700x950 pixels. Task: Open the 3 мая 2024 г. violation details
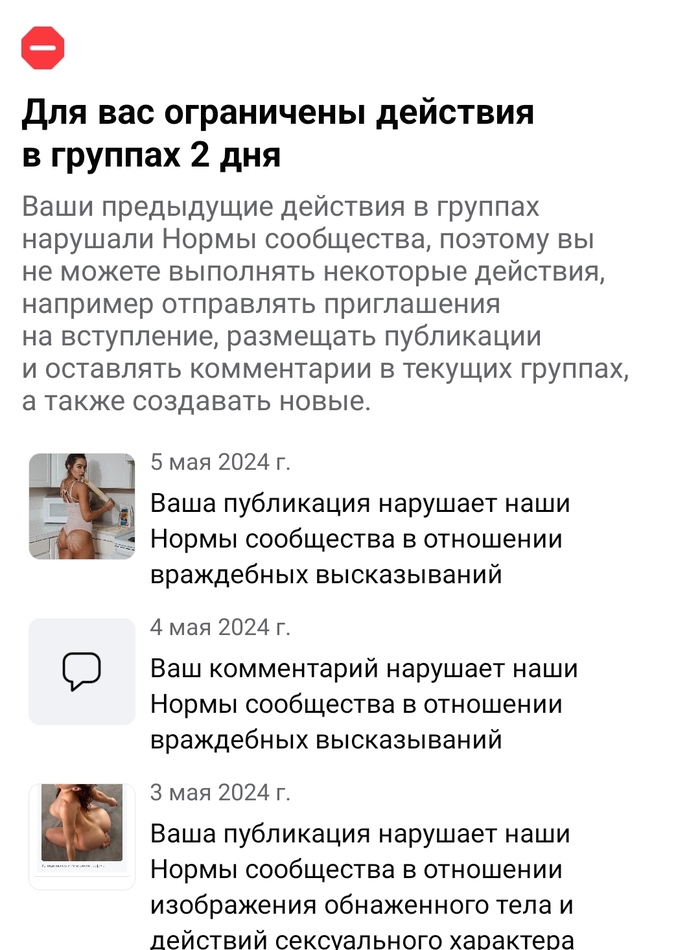click(x=355, y=869)
